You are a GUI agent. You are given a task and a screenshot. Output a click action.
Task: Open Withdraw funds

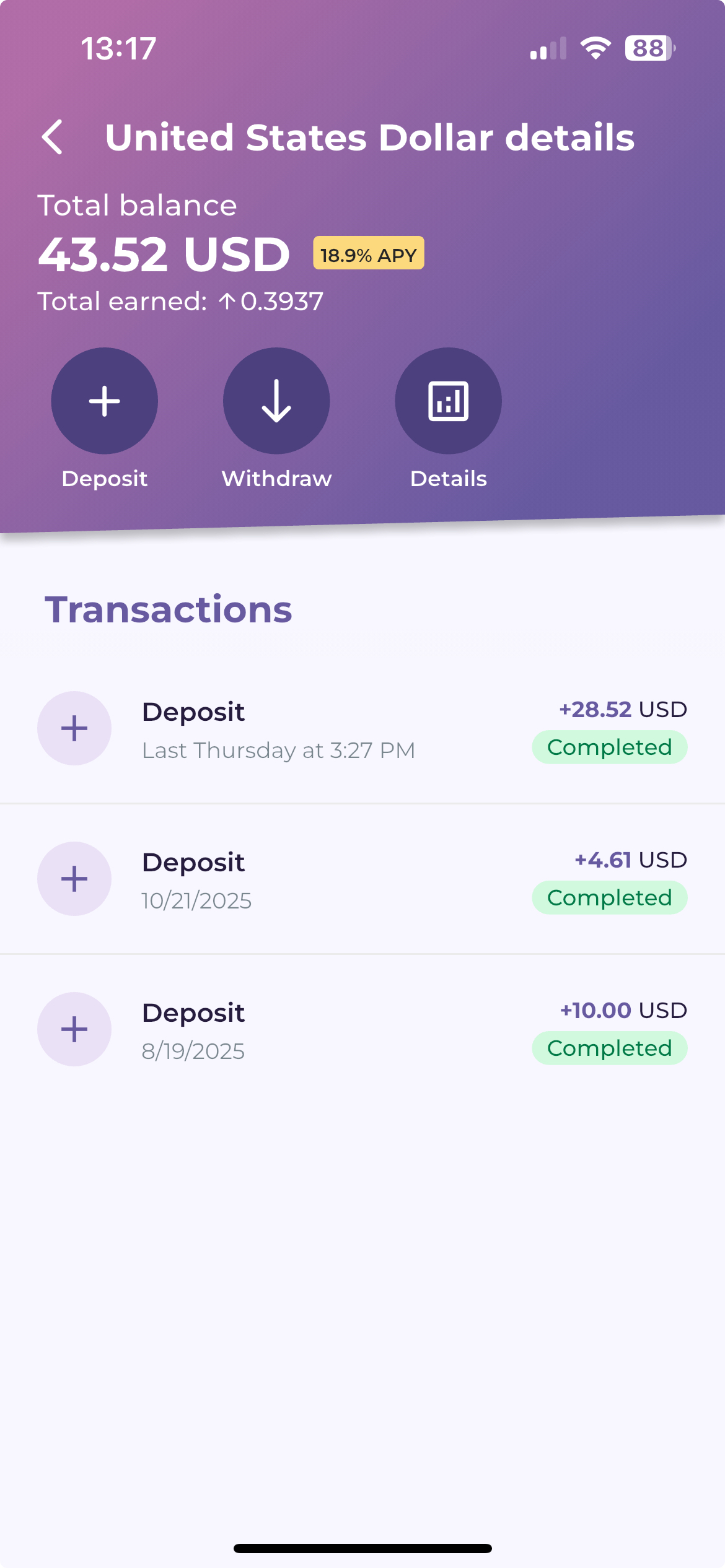click(276, 401)
